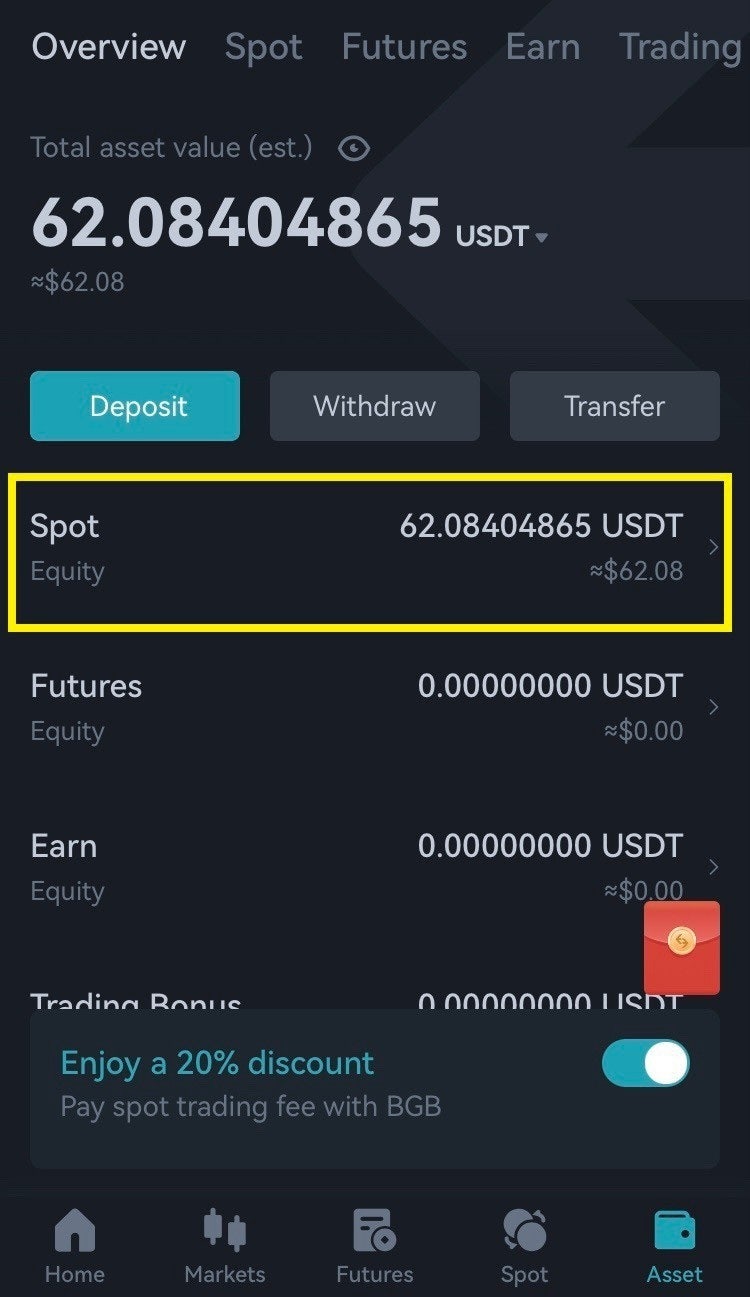Tap the Transfer button
The height and width of the screenshot is (1297, 750).
point(615,406)
